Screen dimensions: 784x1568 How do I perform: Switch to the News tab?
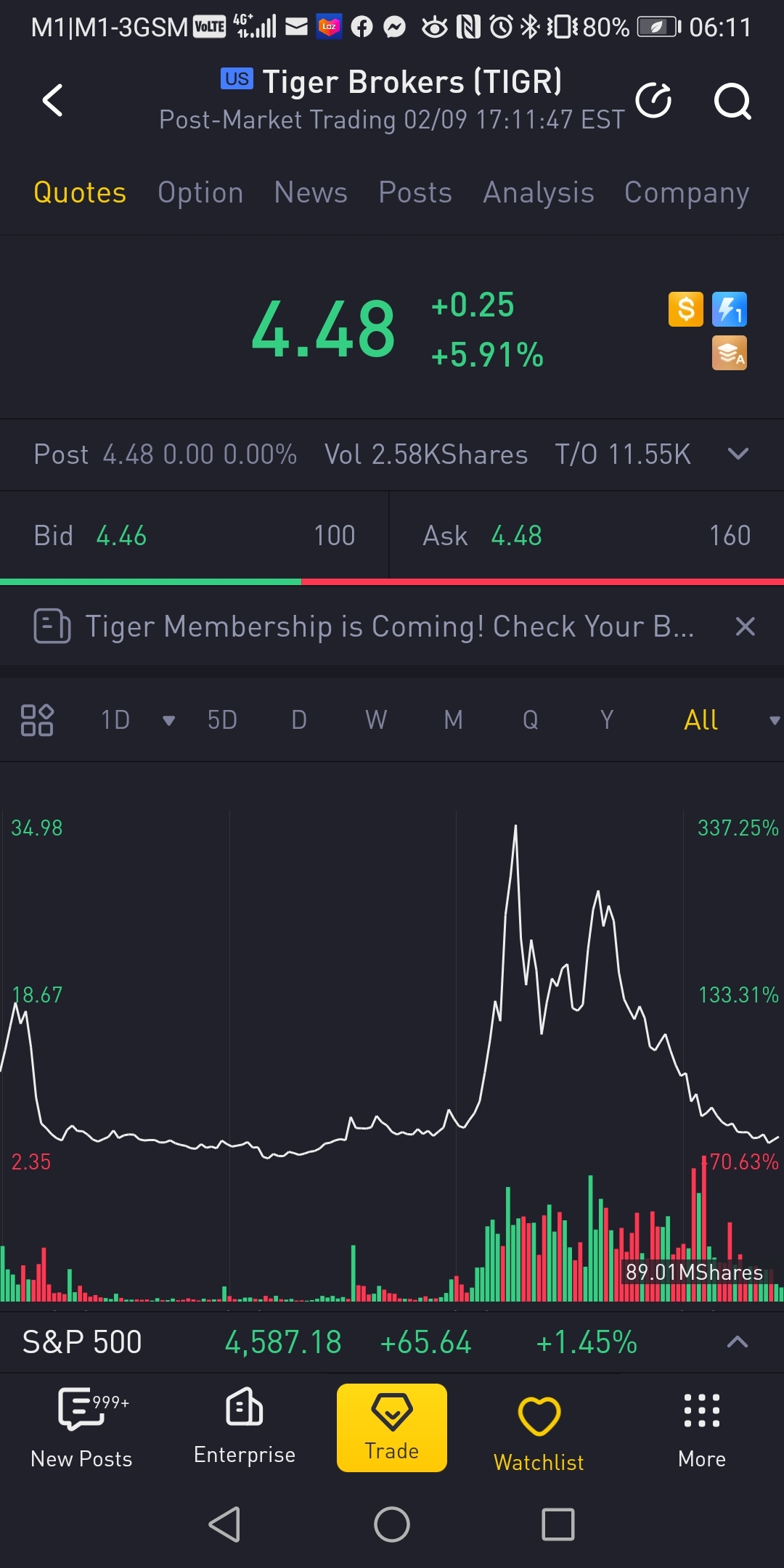point(311,193)
